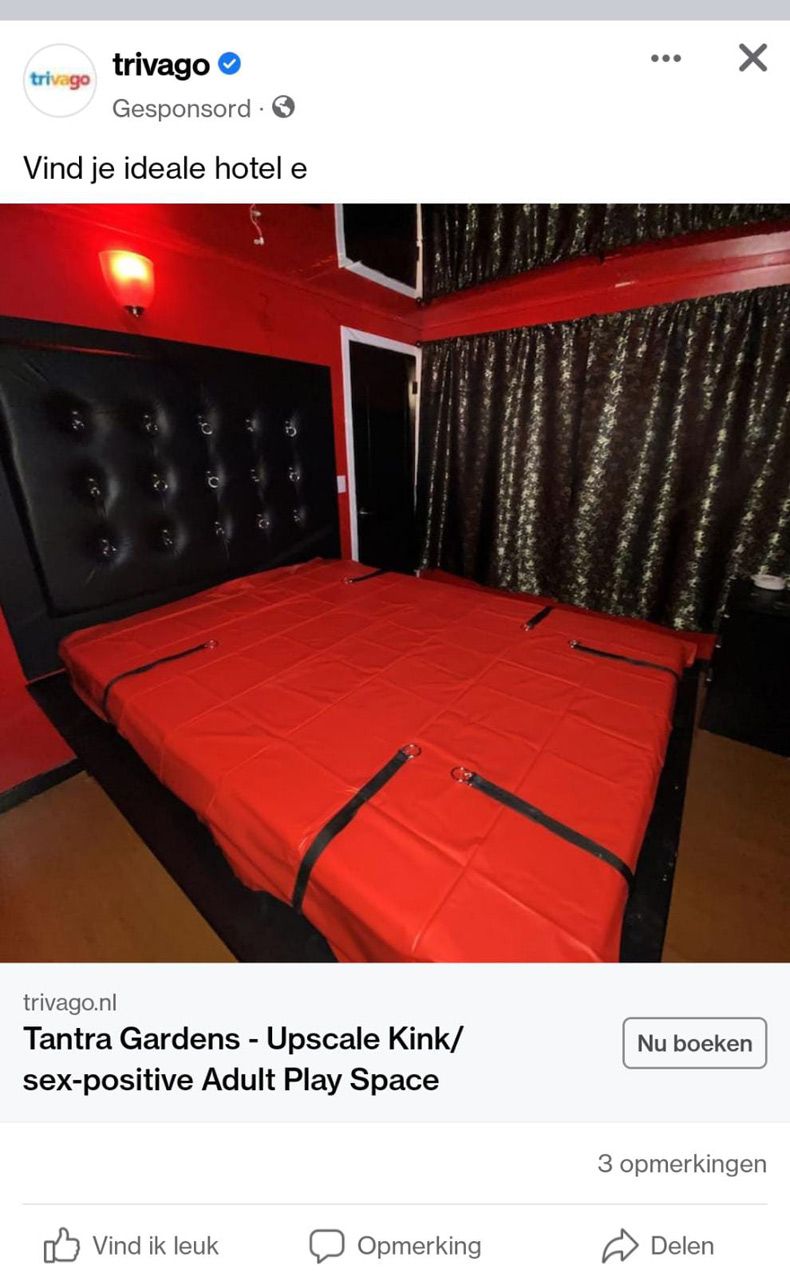Share the post with Delen
This screenshot has width=790, height=1277.
click(x=658, y=1246)
